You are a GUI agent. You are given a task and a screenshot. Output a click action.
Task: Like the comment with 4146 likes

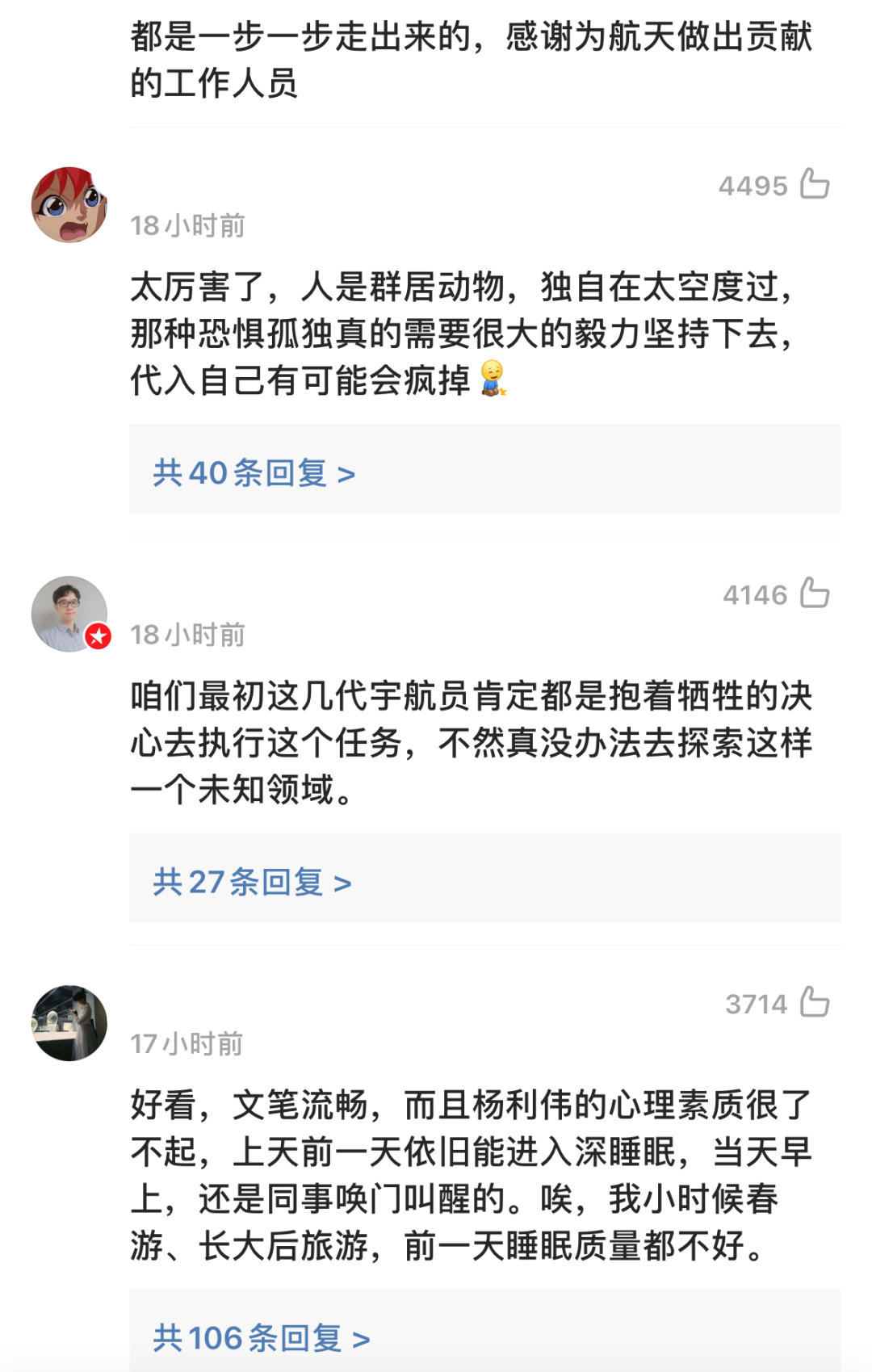(x=815, y=594)
